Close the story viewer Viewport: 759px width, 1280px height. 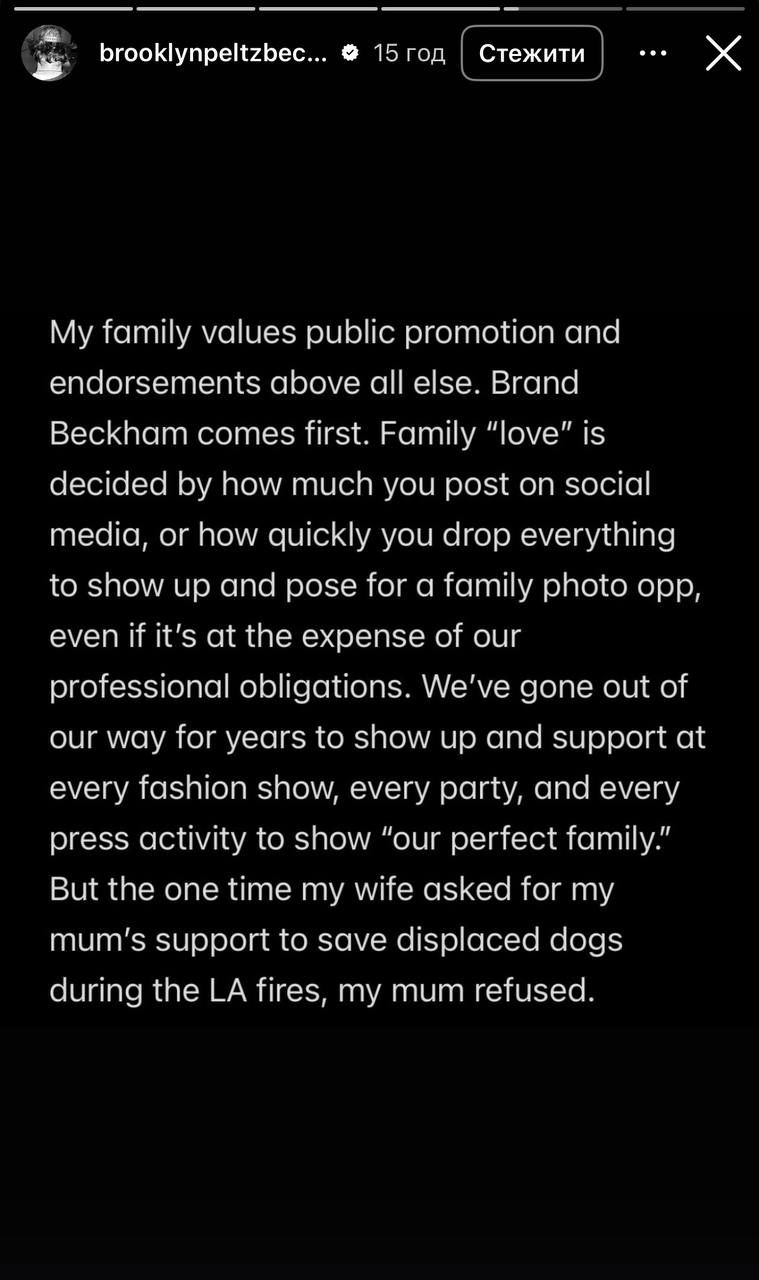(x=723, y=53)
